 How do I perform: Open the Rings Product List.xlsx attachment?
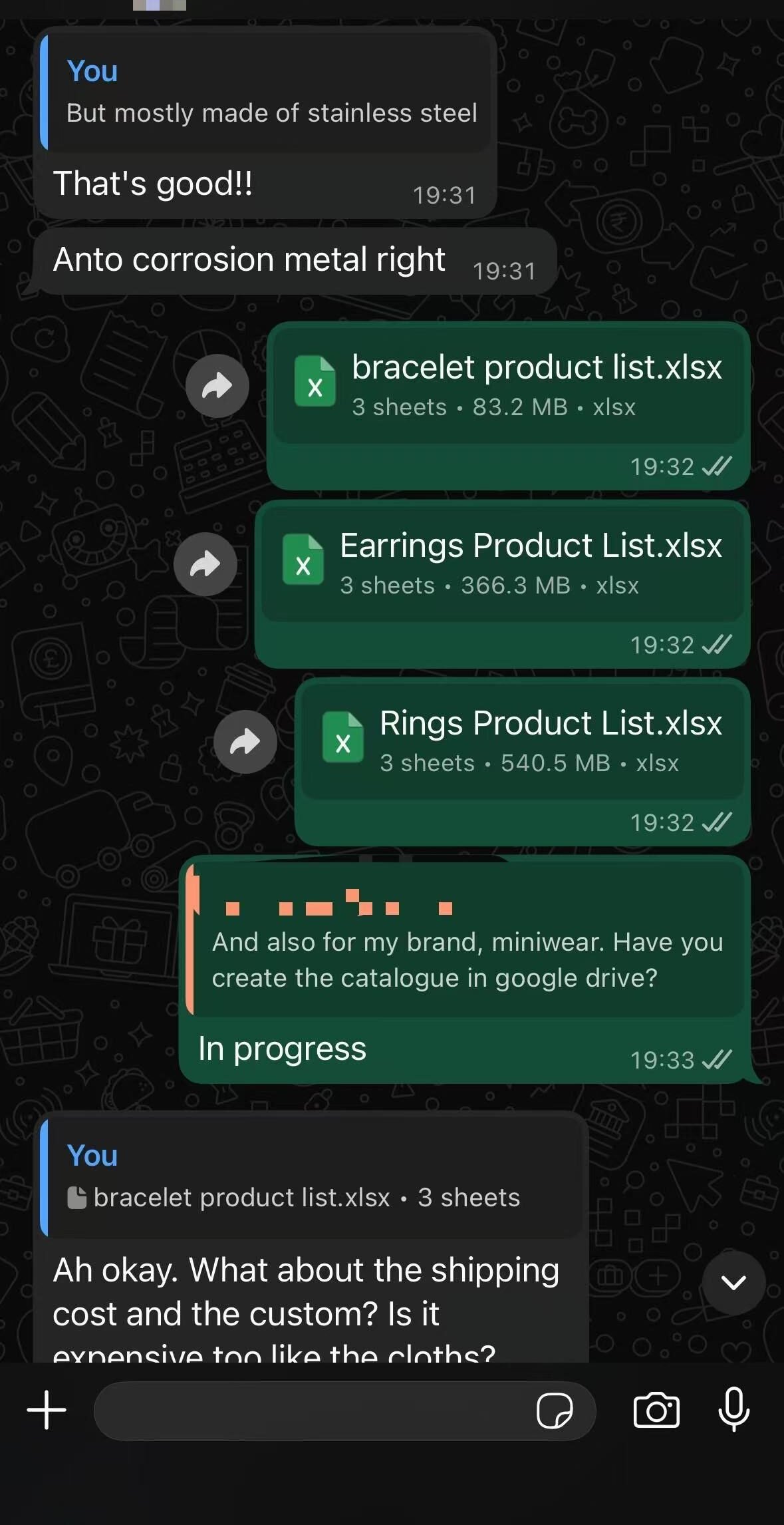coord(522,741)
